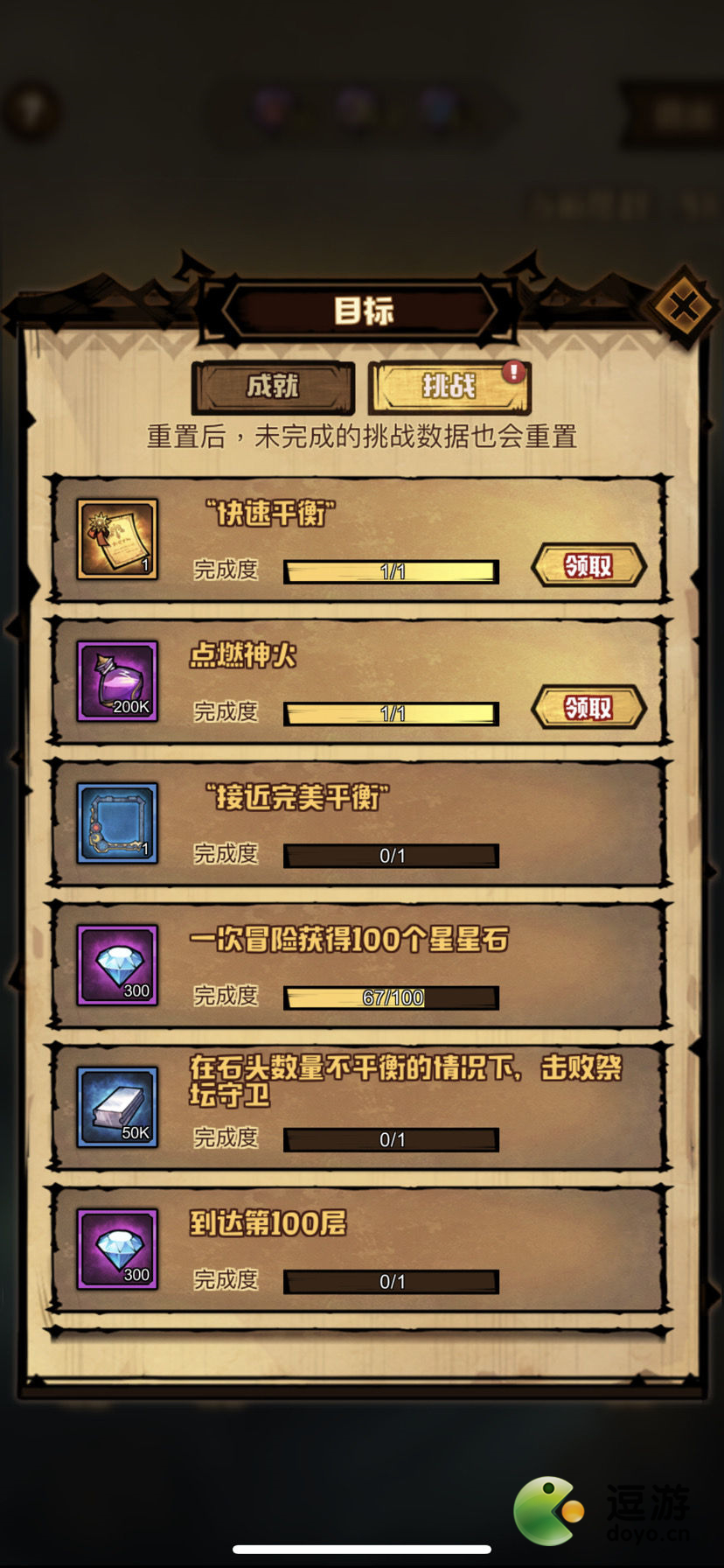Tap the 50K ingot reward icon

(x=117, y=1107)
